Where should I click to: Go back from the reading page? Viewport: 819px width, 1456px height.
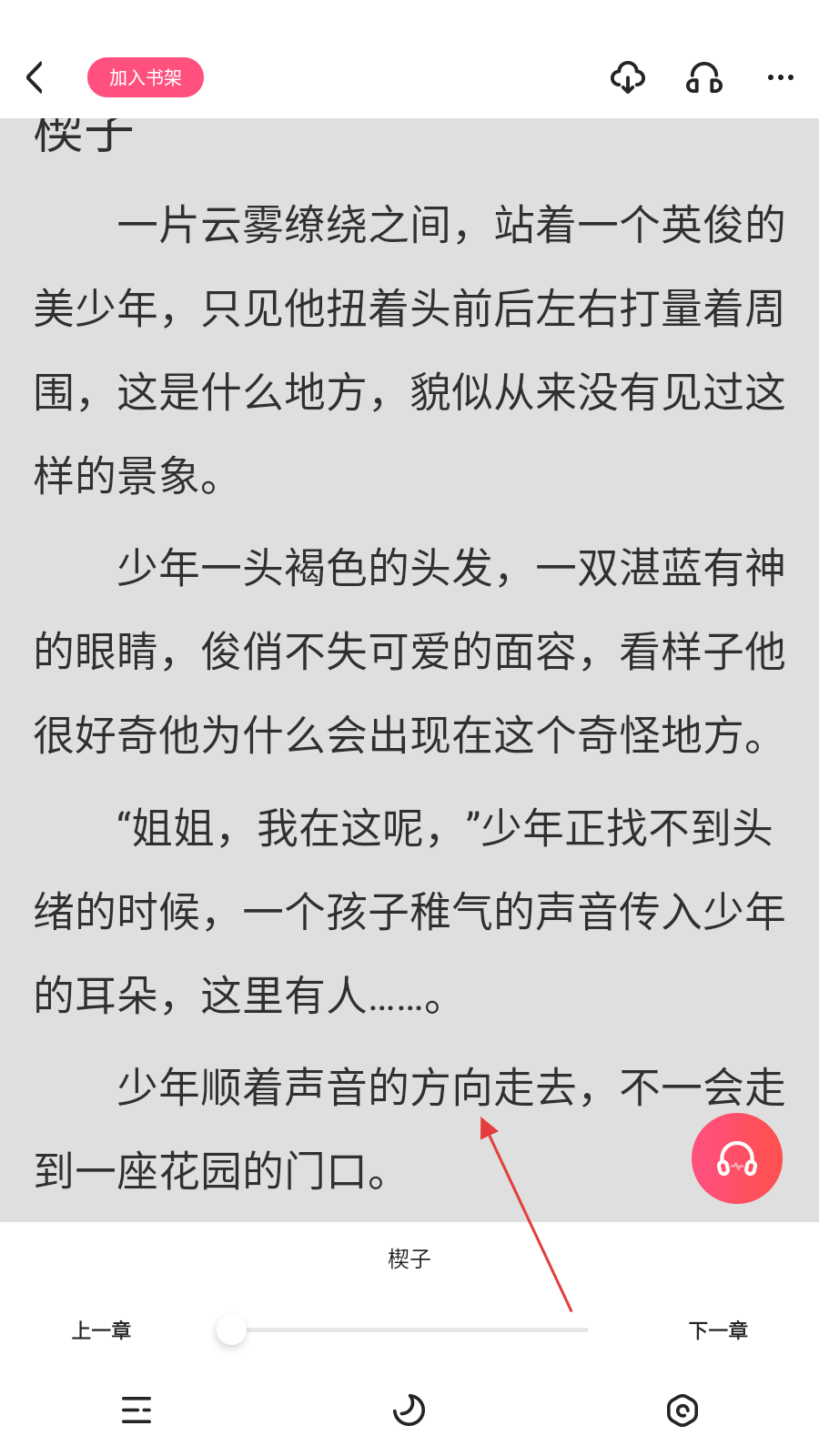(35, 78)
